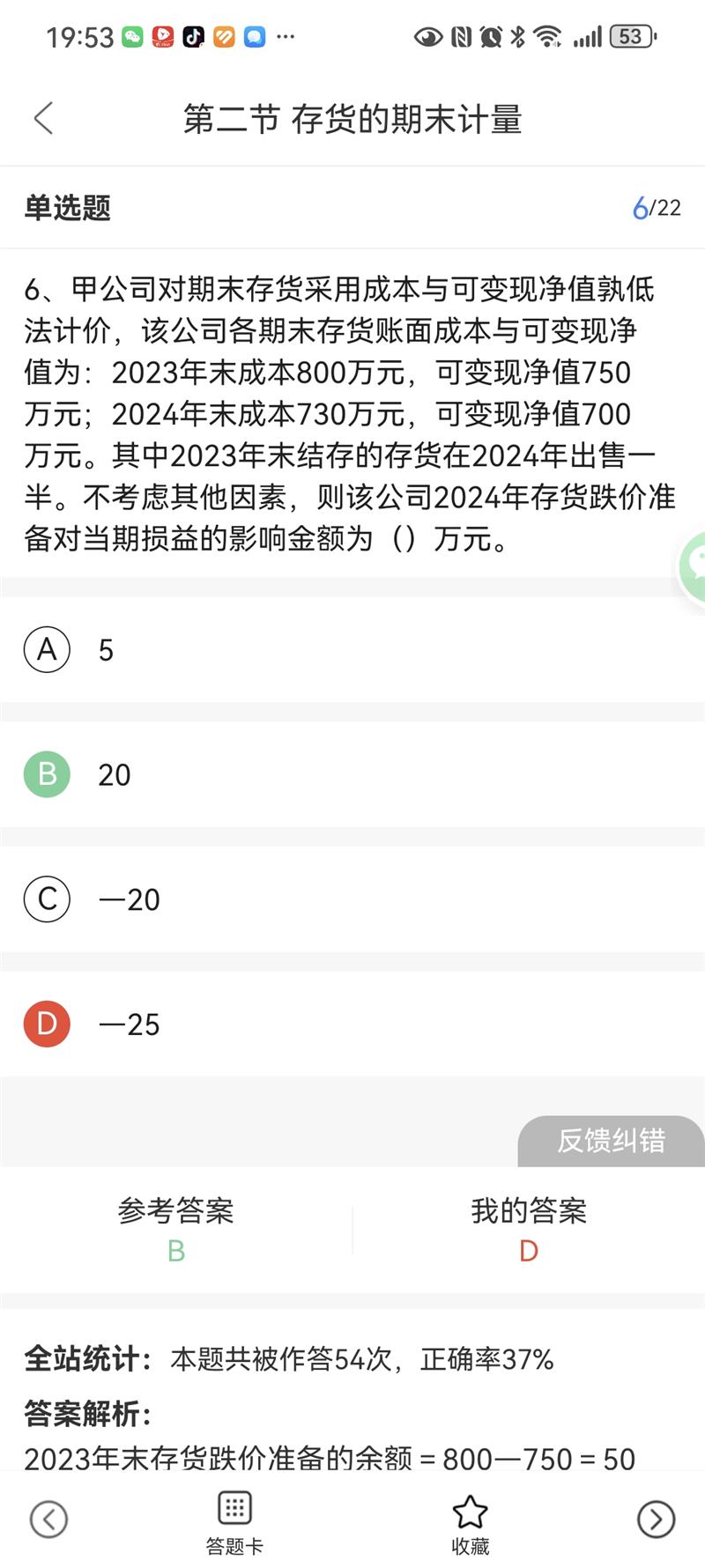Tap the 反馈纠错 feedback button
Viewport: 705px width, 1568px height.
pyautogui.click(x=611, y=1141)
